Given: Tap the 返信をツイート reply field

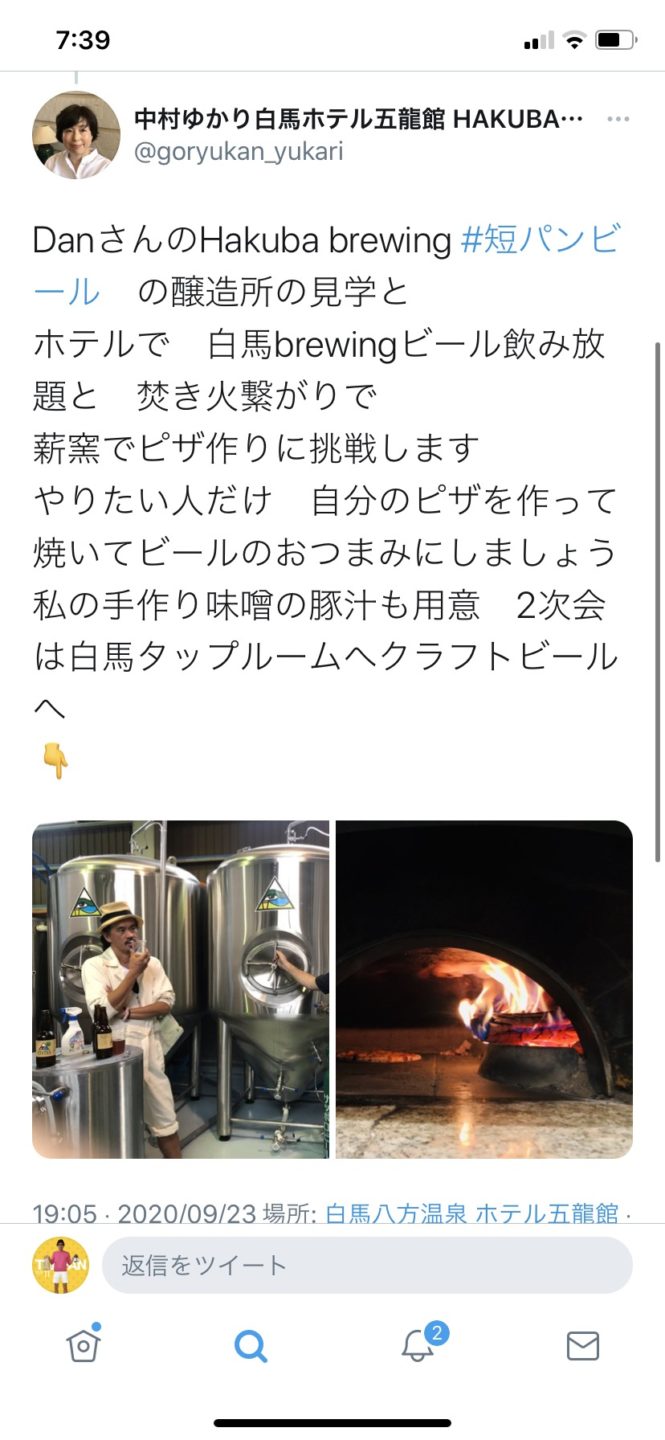Looking at the screenshot, I should click(366, 1265).
